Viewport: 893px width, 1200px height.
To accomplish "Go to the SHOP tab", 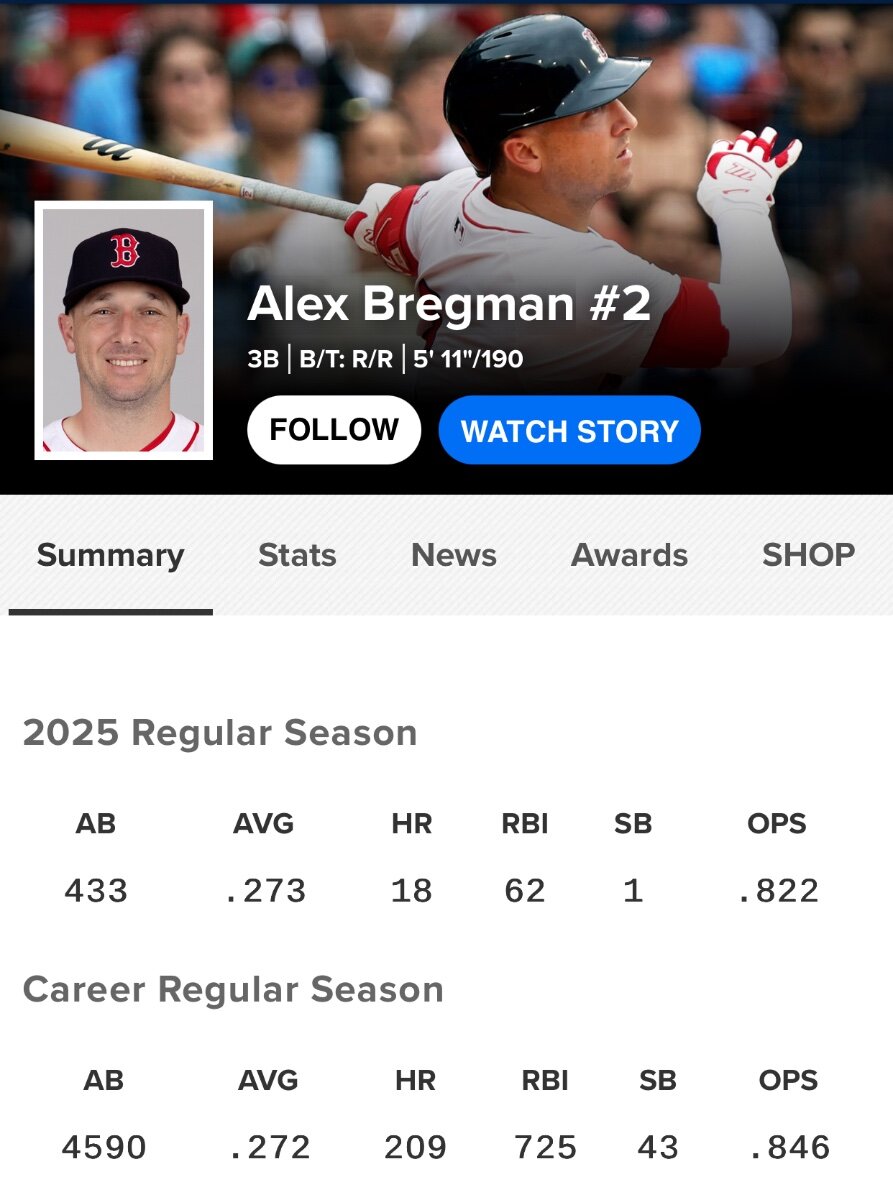I will click(x=808, y=556).
